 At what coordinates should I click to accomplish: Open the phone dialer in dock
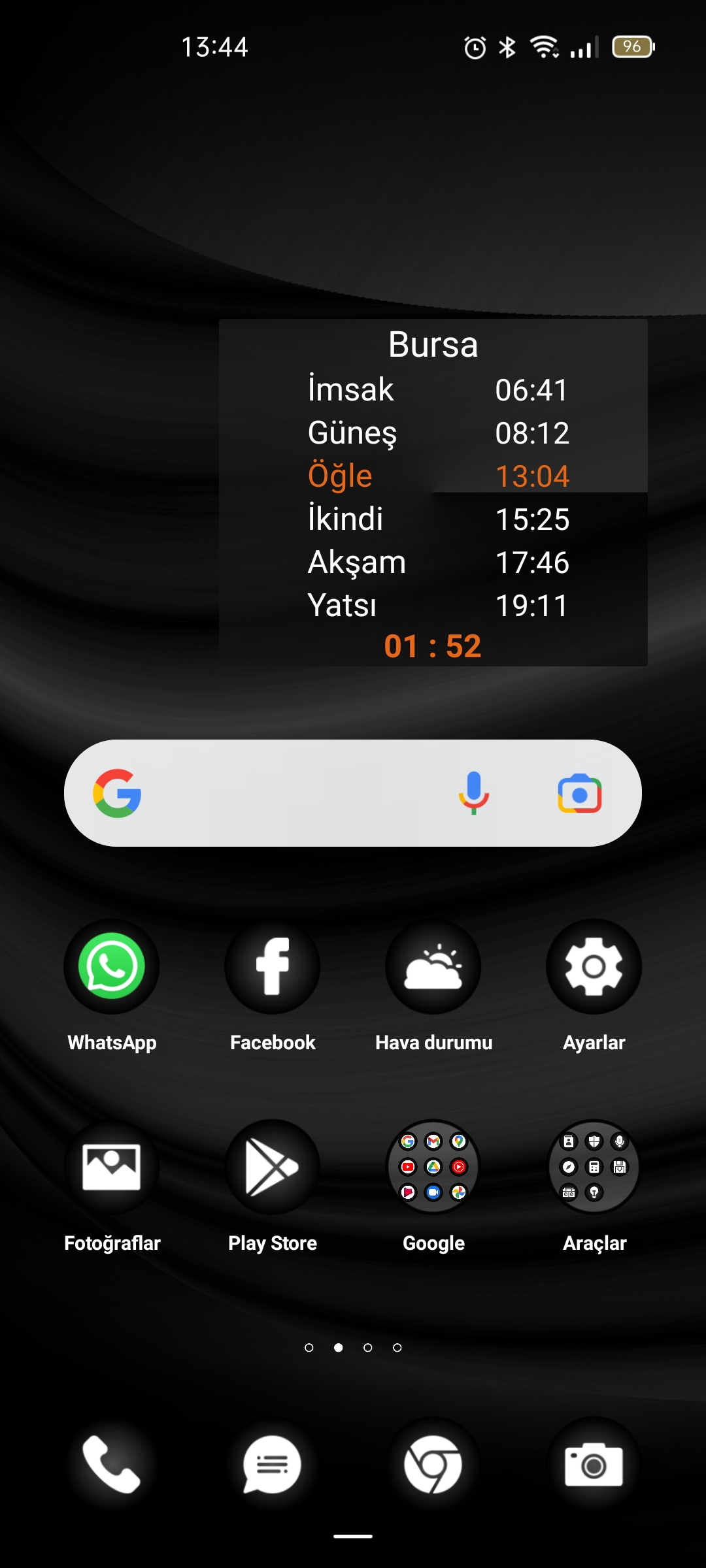click(x=112, y=1464)
